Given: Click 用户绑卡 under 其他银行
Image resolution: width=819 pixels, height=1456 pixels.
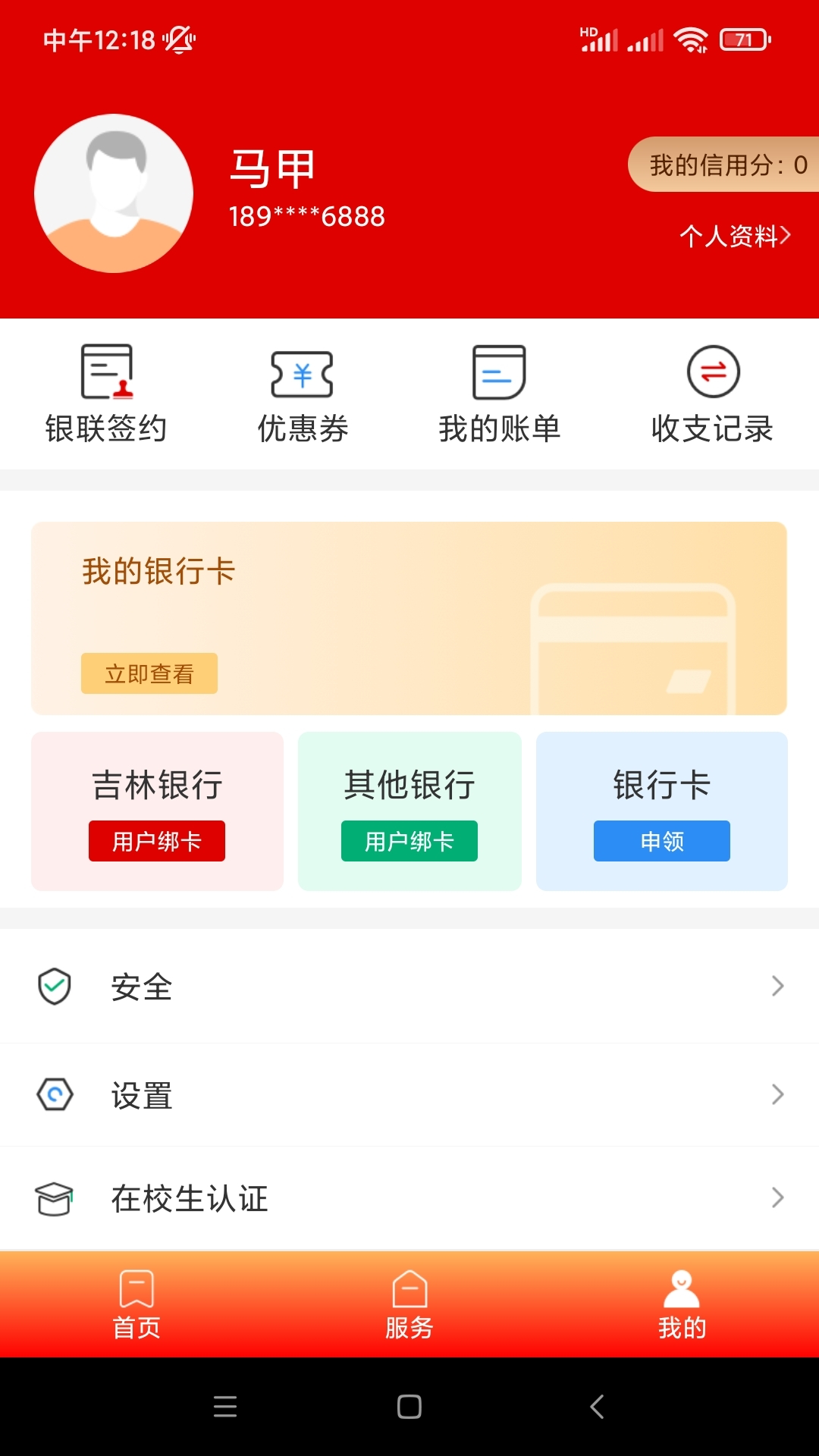Looking at the screenshot, I should (x=409, y=841).
